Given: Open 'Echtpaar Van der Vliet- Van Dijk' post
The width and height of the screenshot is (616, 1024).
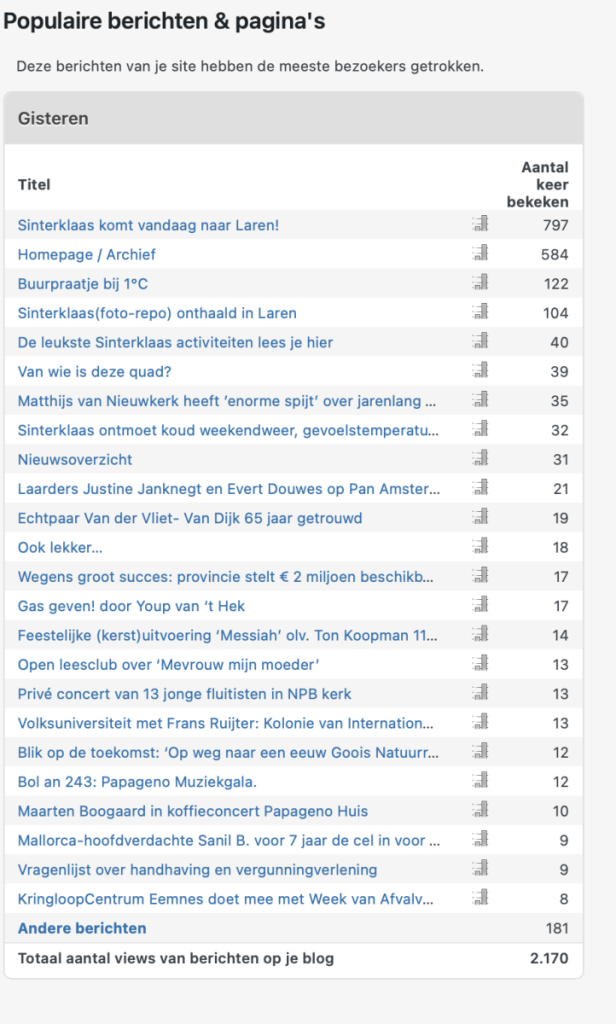Looking at the screenshot, I should coord(190,518).
